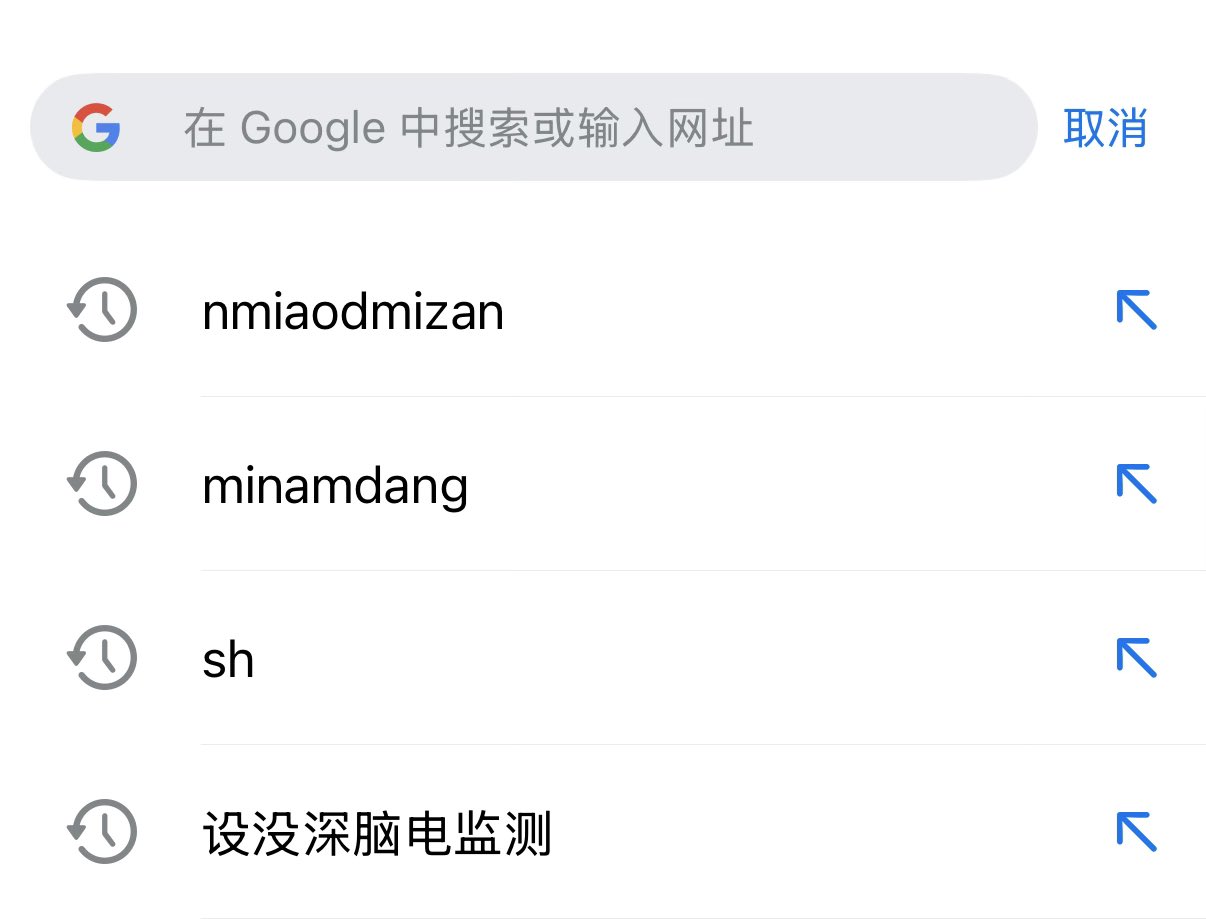The width and height of the screenshot is (1206, 924).
Task: Select the minamdang history suggestion
Action: coord(335,487)
